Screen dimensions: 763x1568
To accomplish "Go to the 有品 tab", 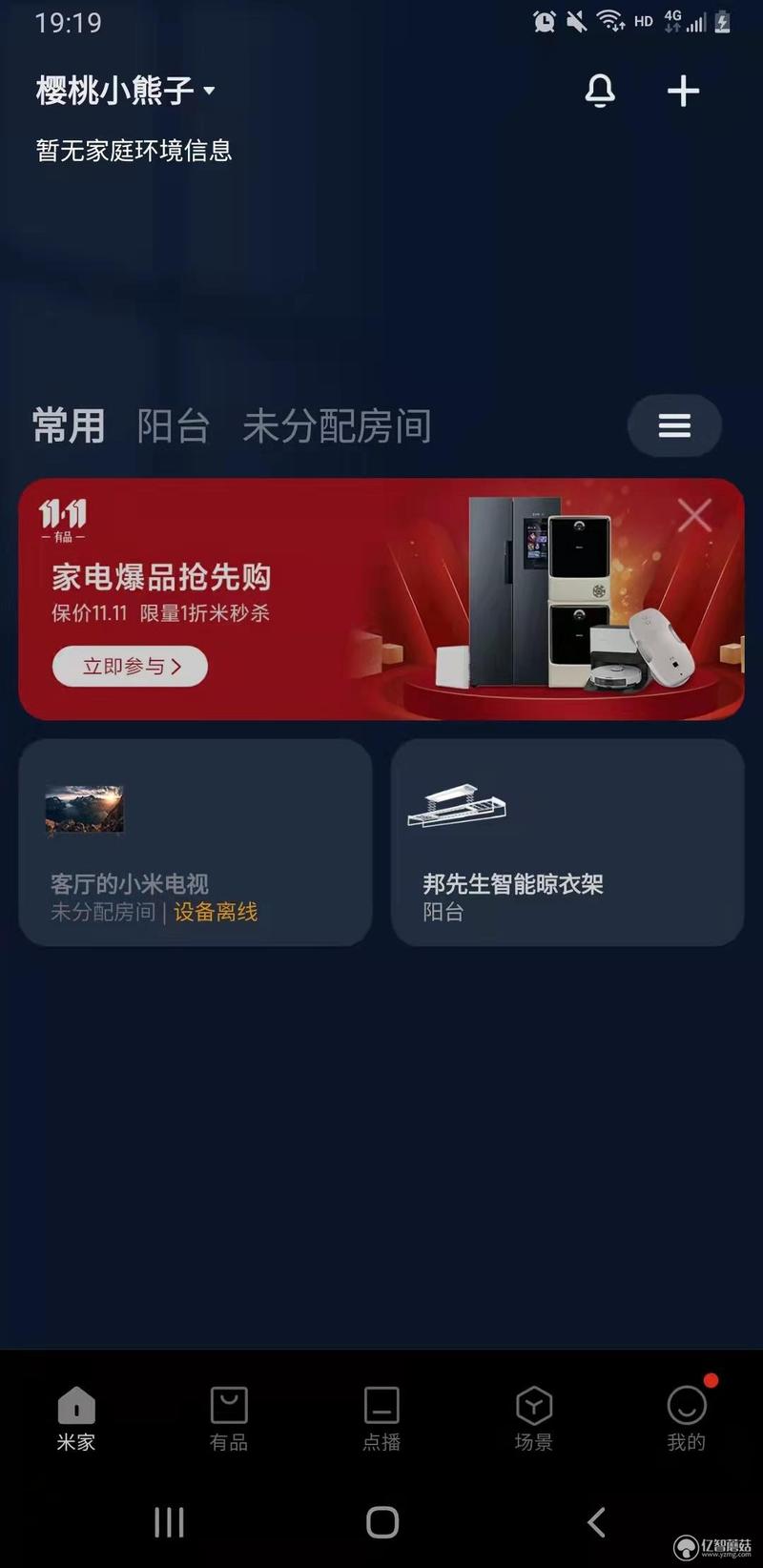I will point(229,1419).
